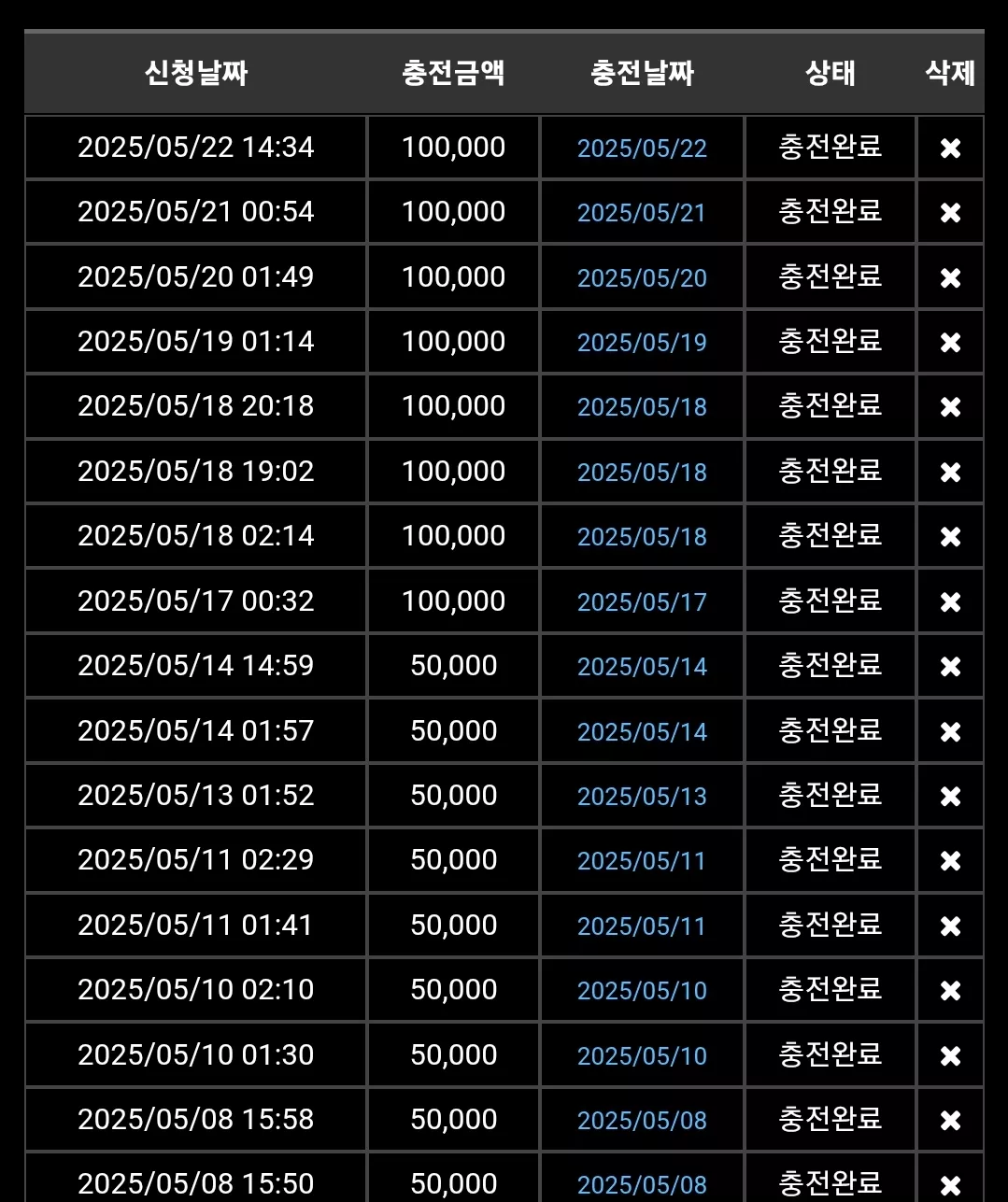1008x1202 pixels.
Task: Delete the 2025/05/11 02:29 row
Action: click(x=950, y=860)
